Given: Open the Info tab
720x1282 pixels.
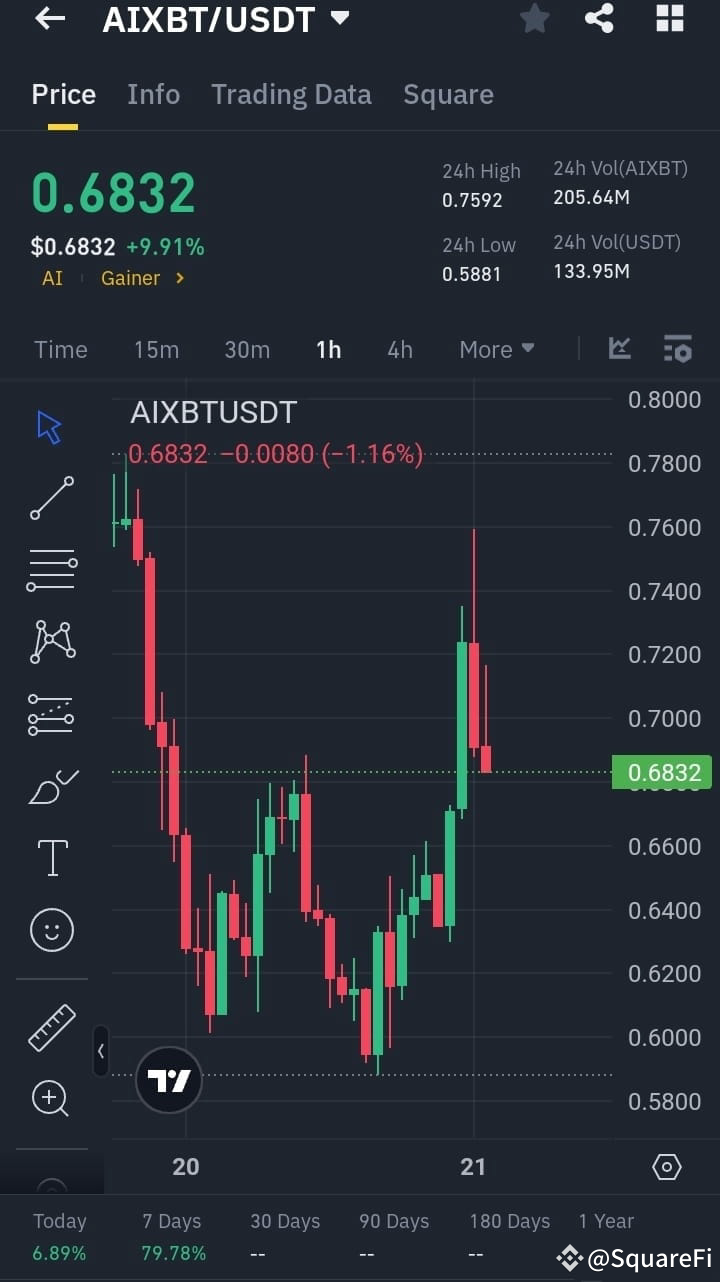Looking at the screenshot, I should click(x=153, y=94).
